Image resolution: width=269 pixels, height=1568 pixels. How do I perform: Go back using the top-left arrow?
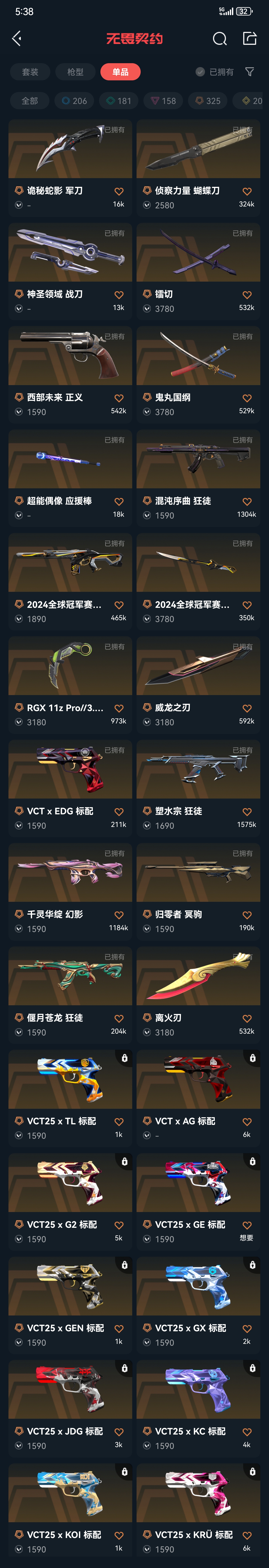coord(17,39)
